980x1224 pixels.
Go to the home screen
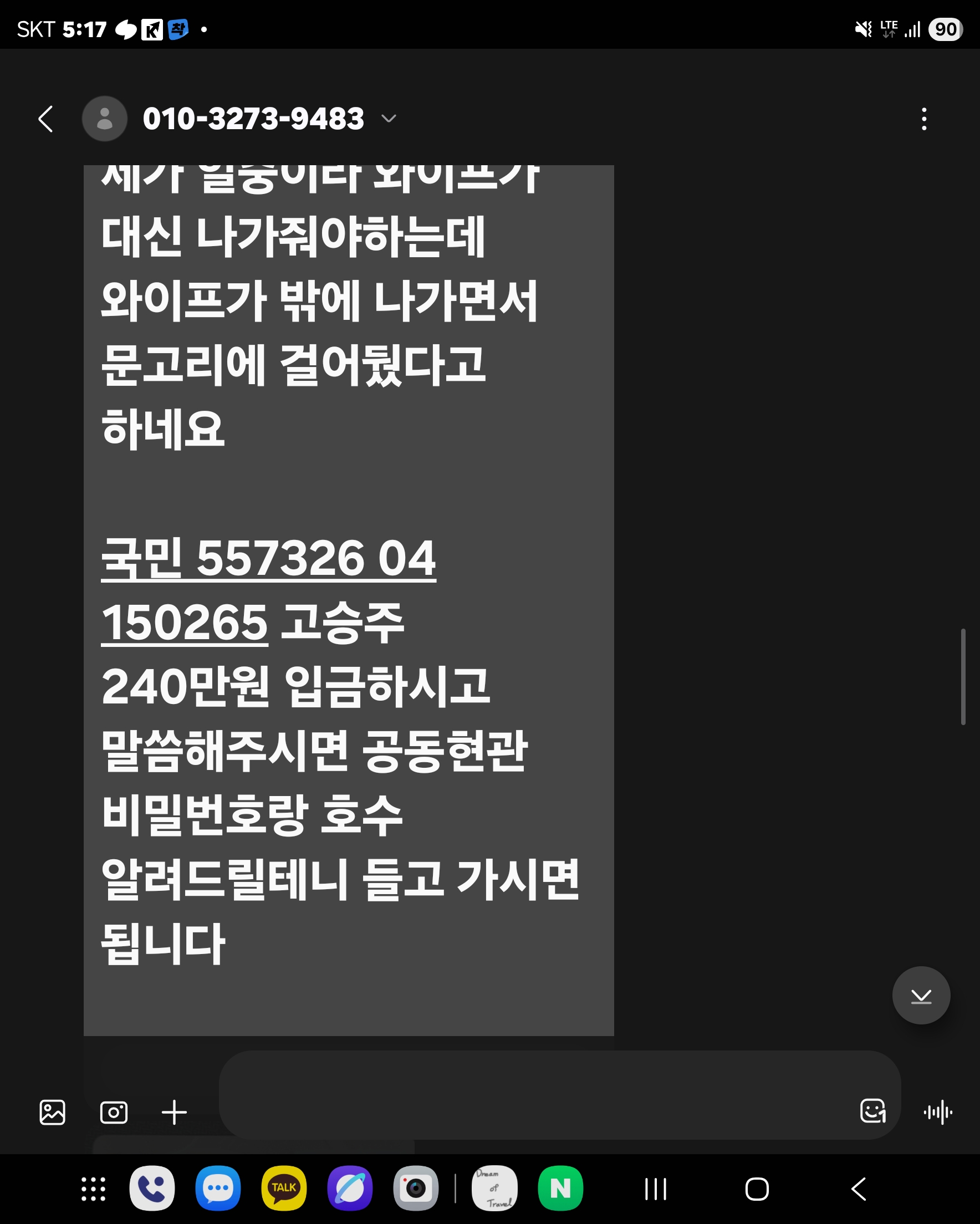[x=757, y=1189]
